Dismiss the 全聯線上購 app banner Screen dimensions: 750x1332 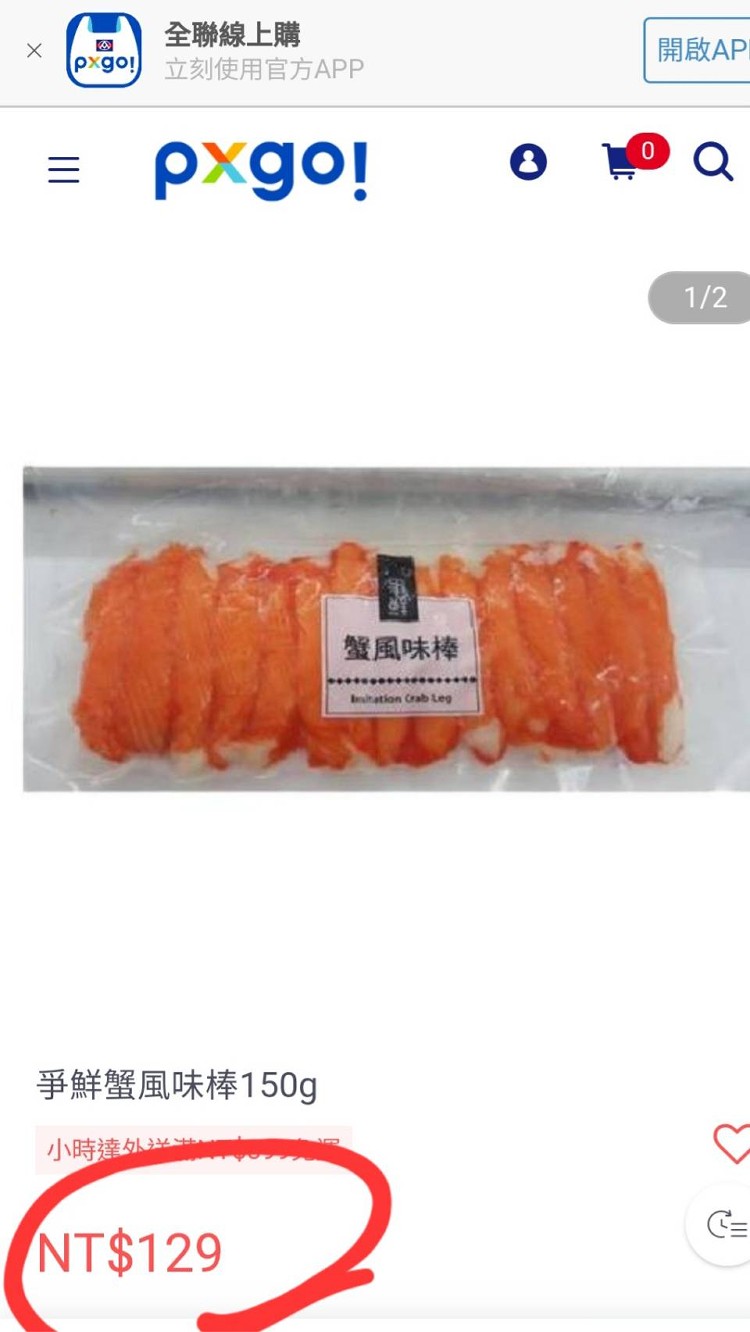tap(34, 51)
